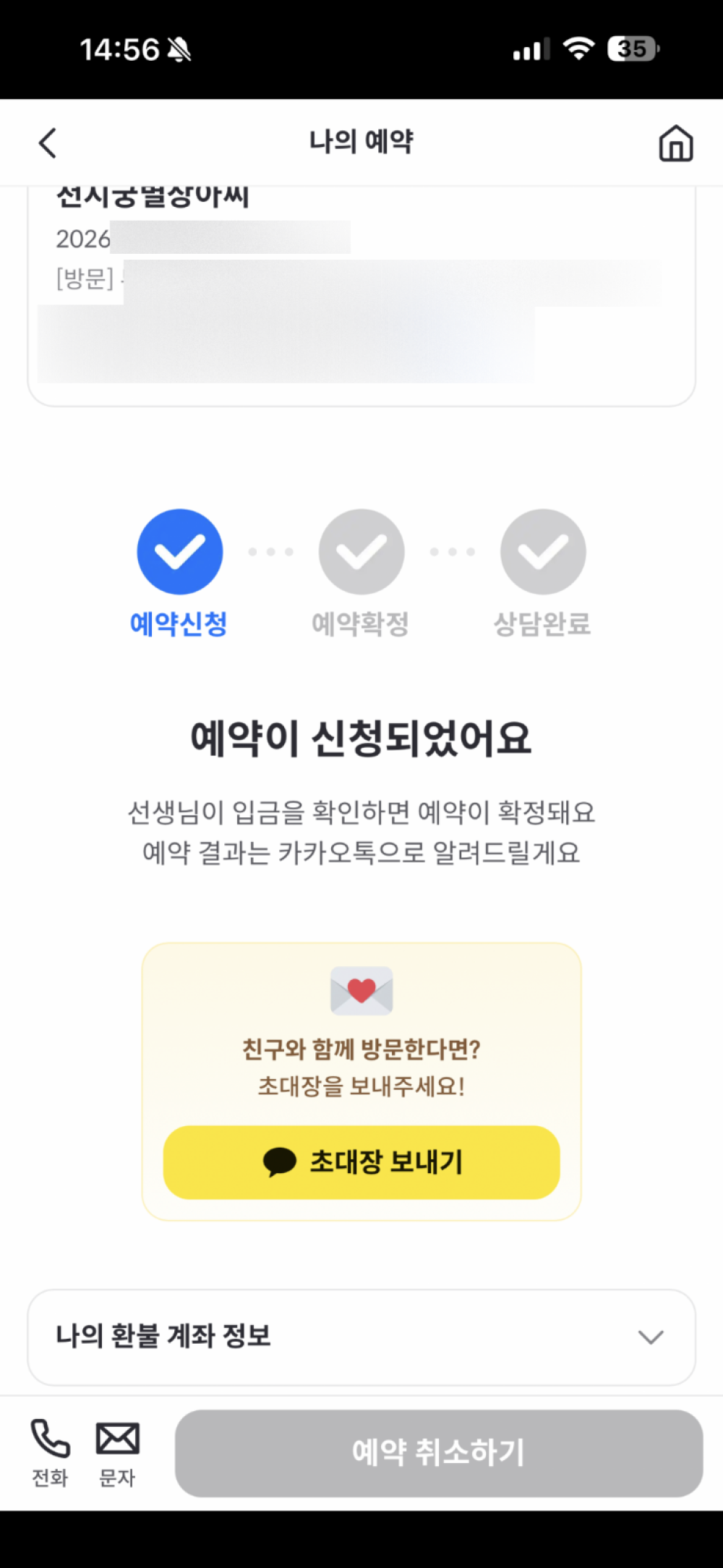Image resolution: width=723 pixels, height=1568 pixels.
Task: Tap the 초대장 보내기 button
Action: tap(361, 1162)
